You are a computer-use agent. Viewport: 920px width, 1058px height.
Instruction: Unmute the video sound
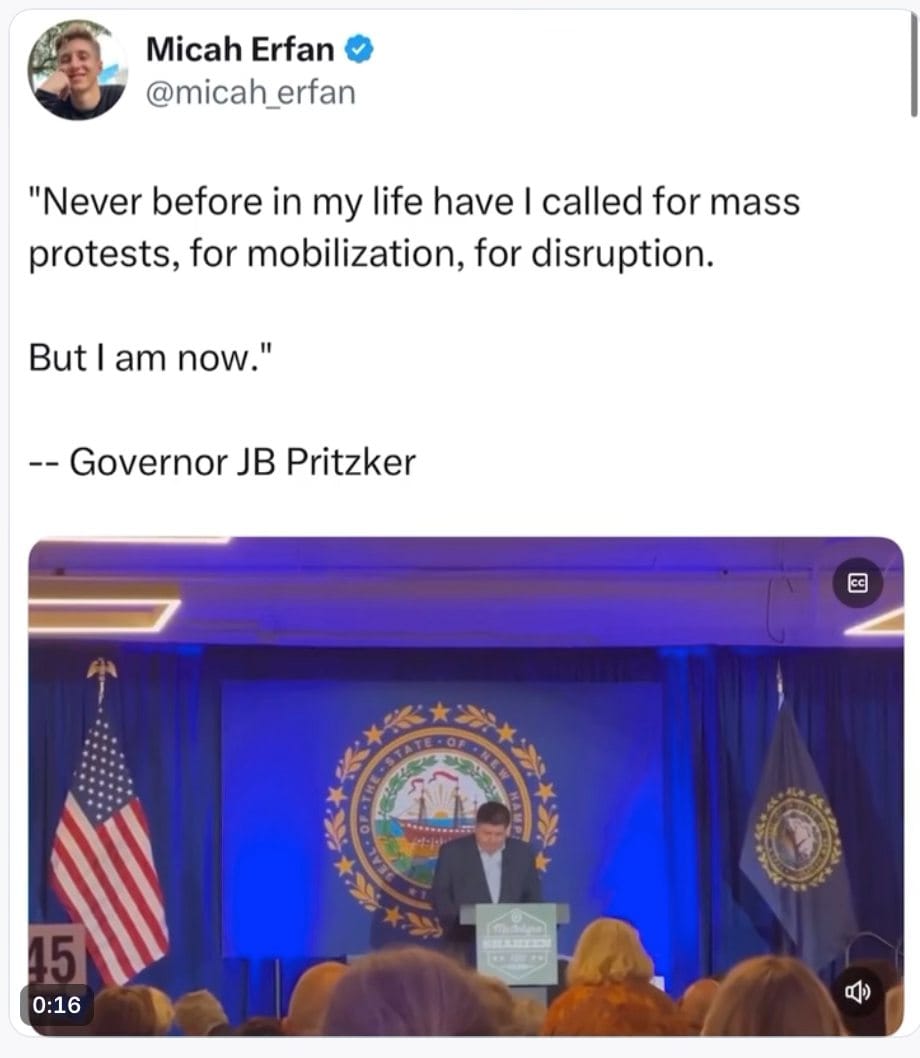[x=858, y=993]
